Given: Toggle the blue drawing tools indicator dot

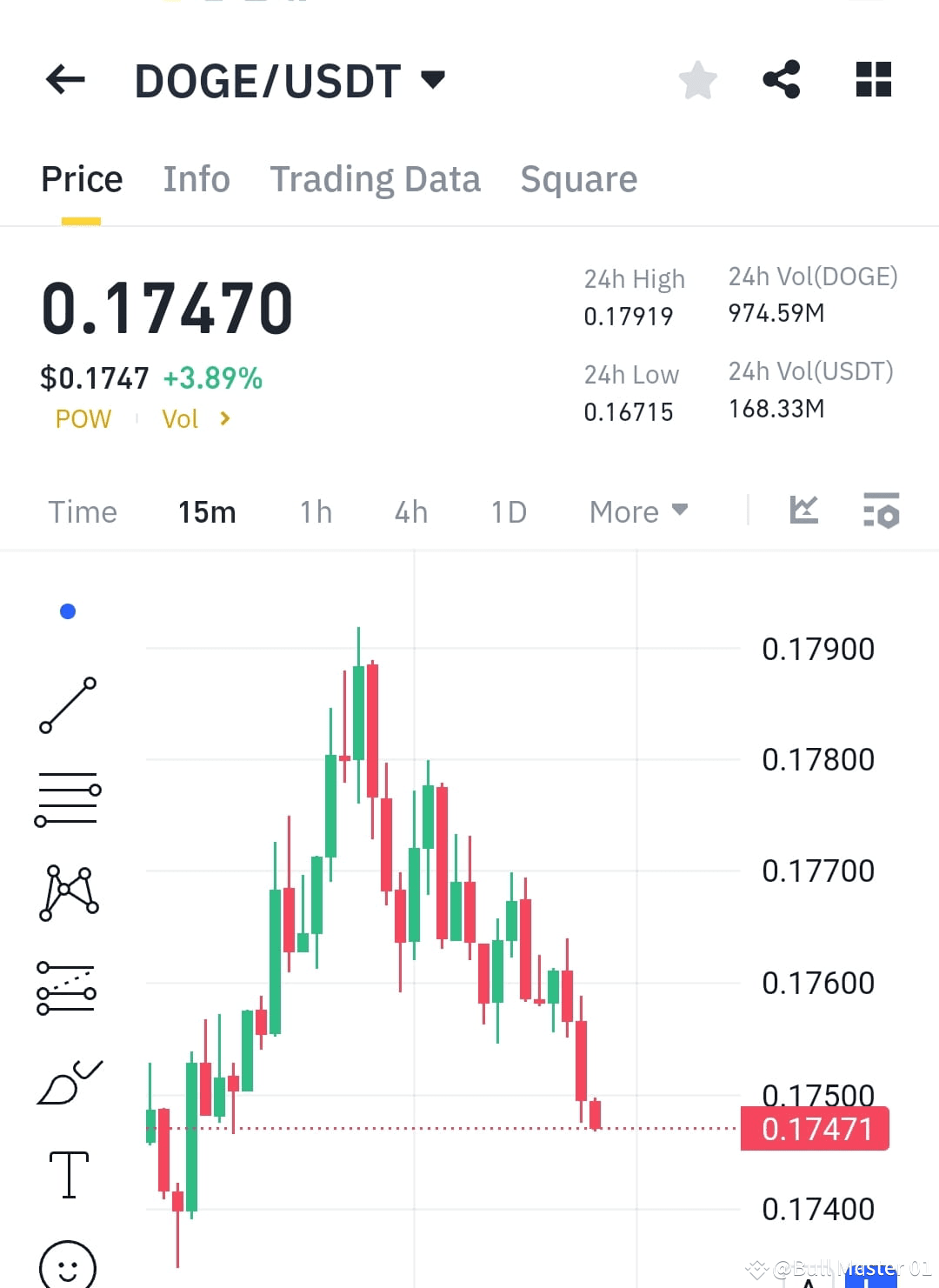Looking at the screenshot, I should point(67,611).
